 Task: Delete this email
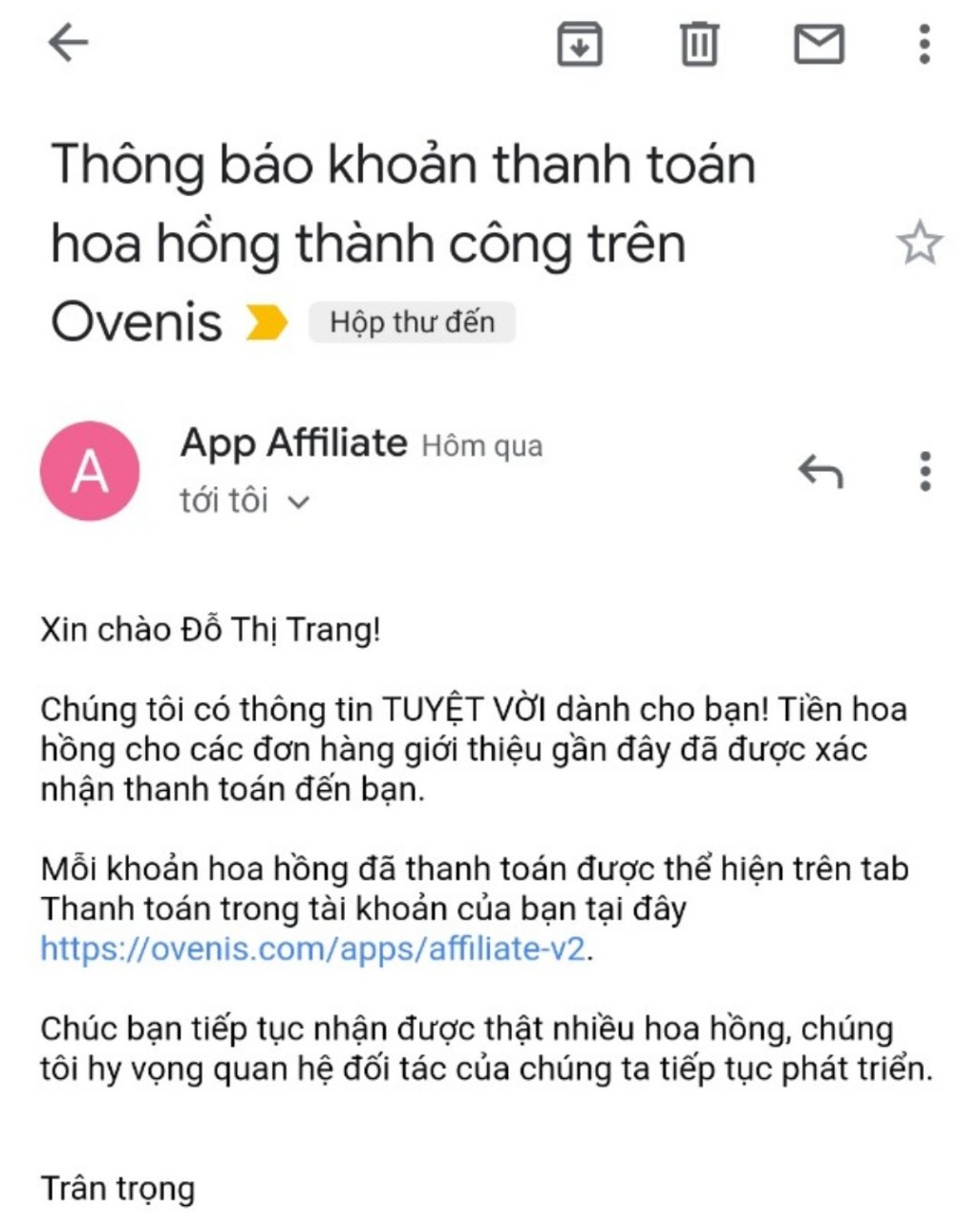point(698,44)
